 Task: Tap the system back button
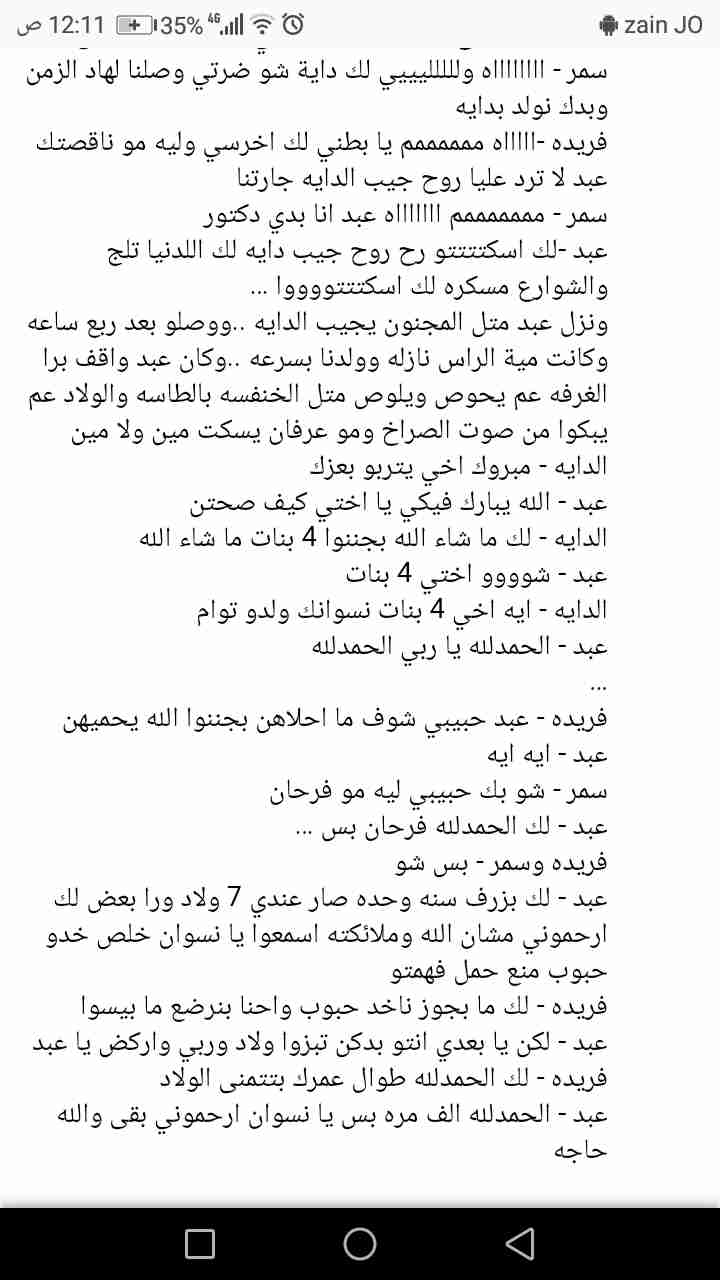point(519,1243)
